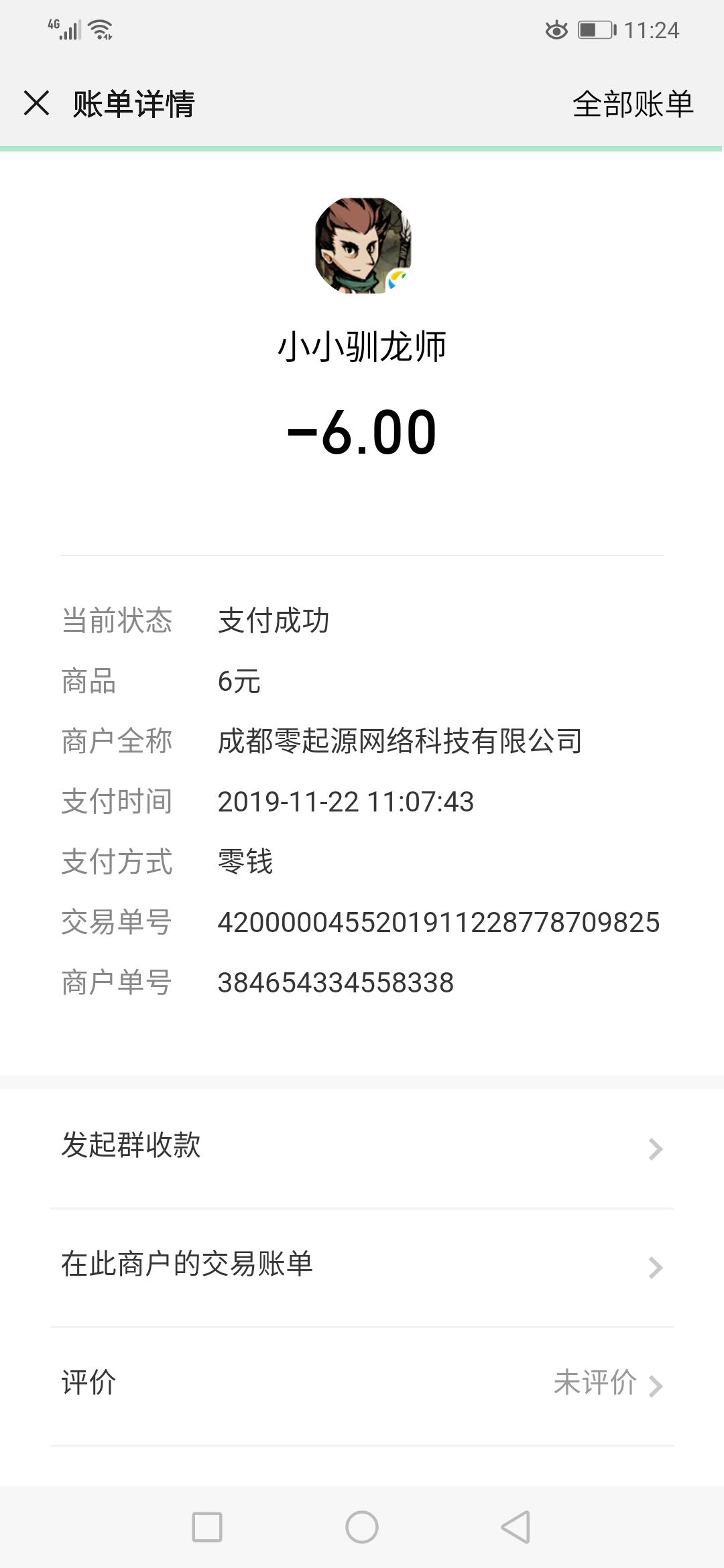The height and width of the screenshot is (1568, 724).
Task: Tap the 4G signal strength icon
Action: click(64, 28)
